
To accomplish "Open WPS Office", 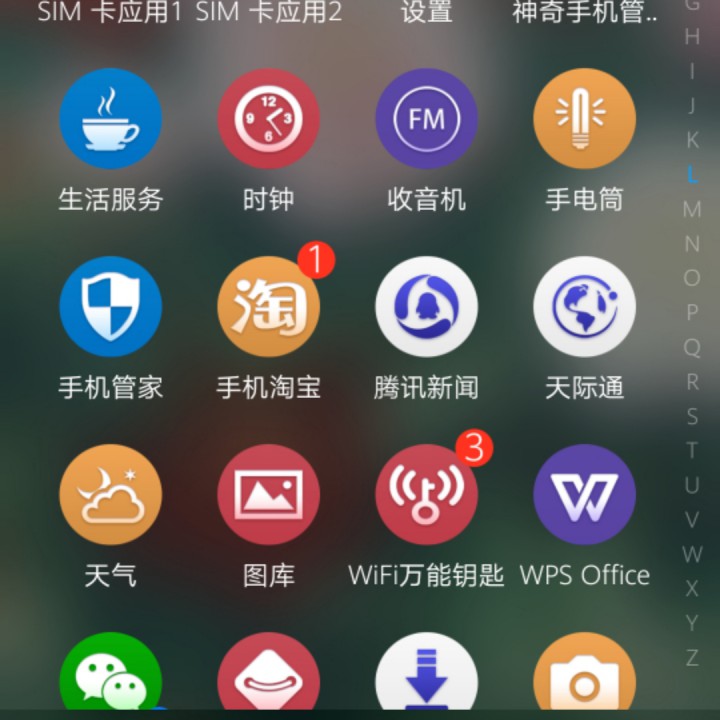I will (585, 495).
